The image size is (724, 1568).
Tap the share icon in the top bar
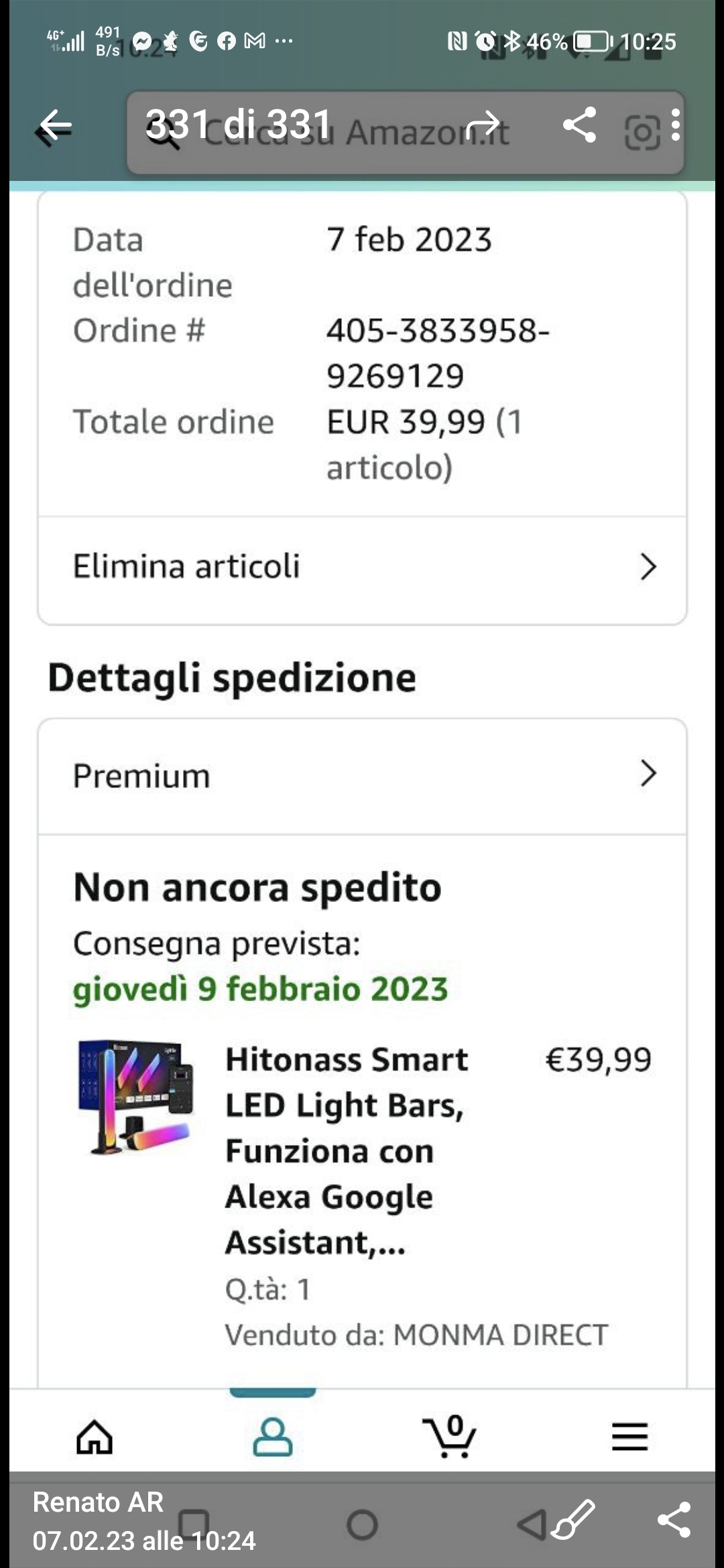(579, 125)
